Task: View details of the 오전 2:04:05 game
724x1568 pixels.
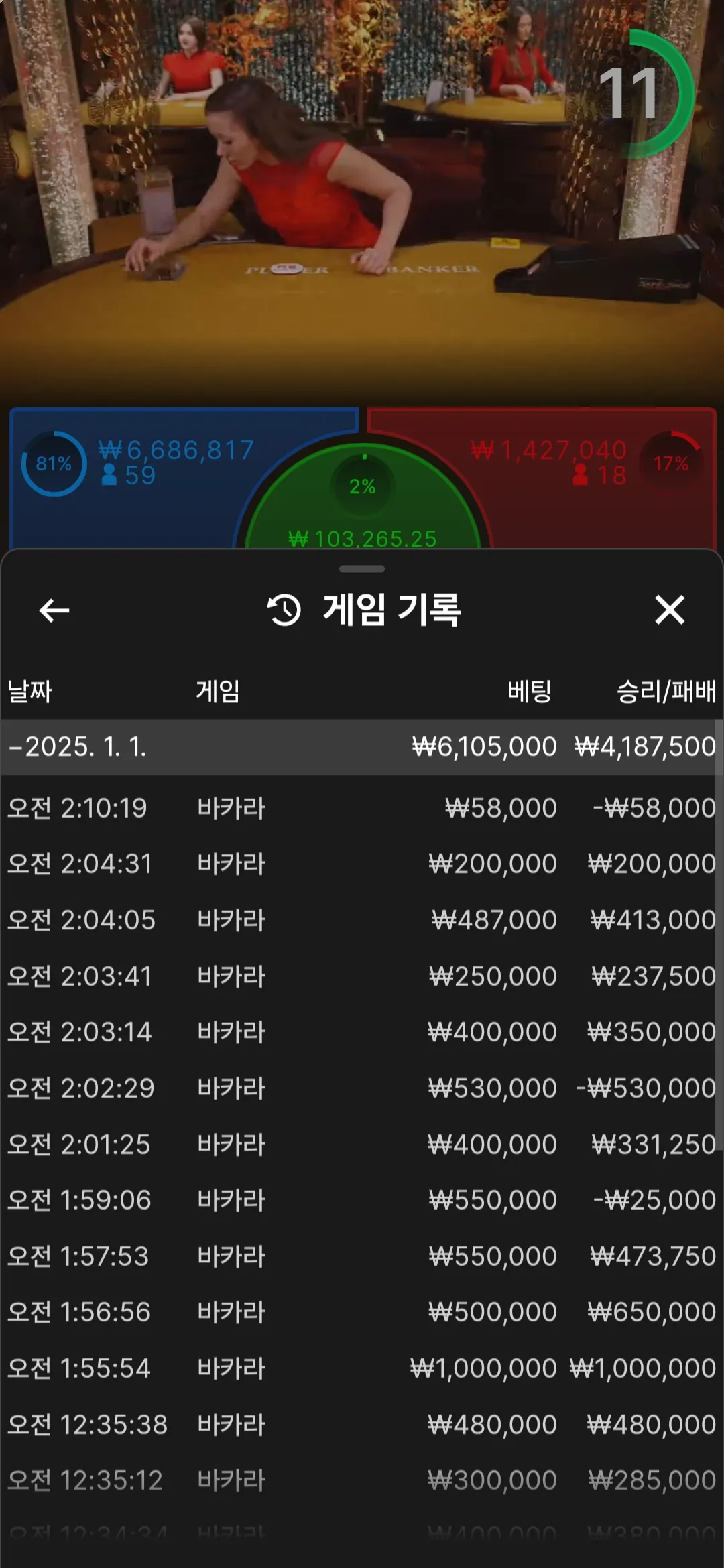Action: point(362,920)
